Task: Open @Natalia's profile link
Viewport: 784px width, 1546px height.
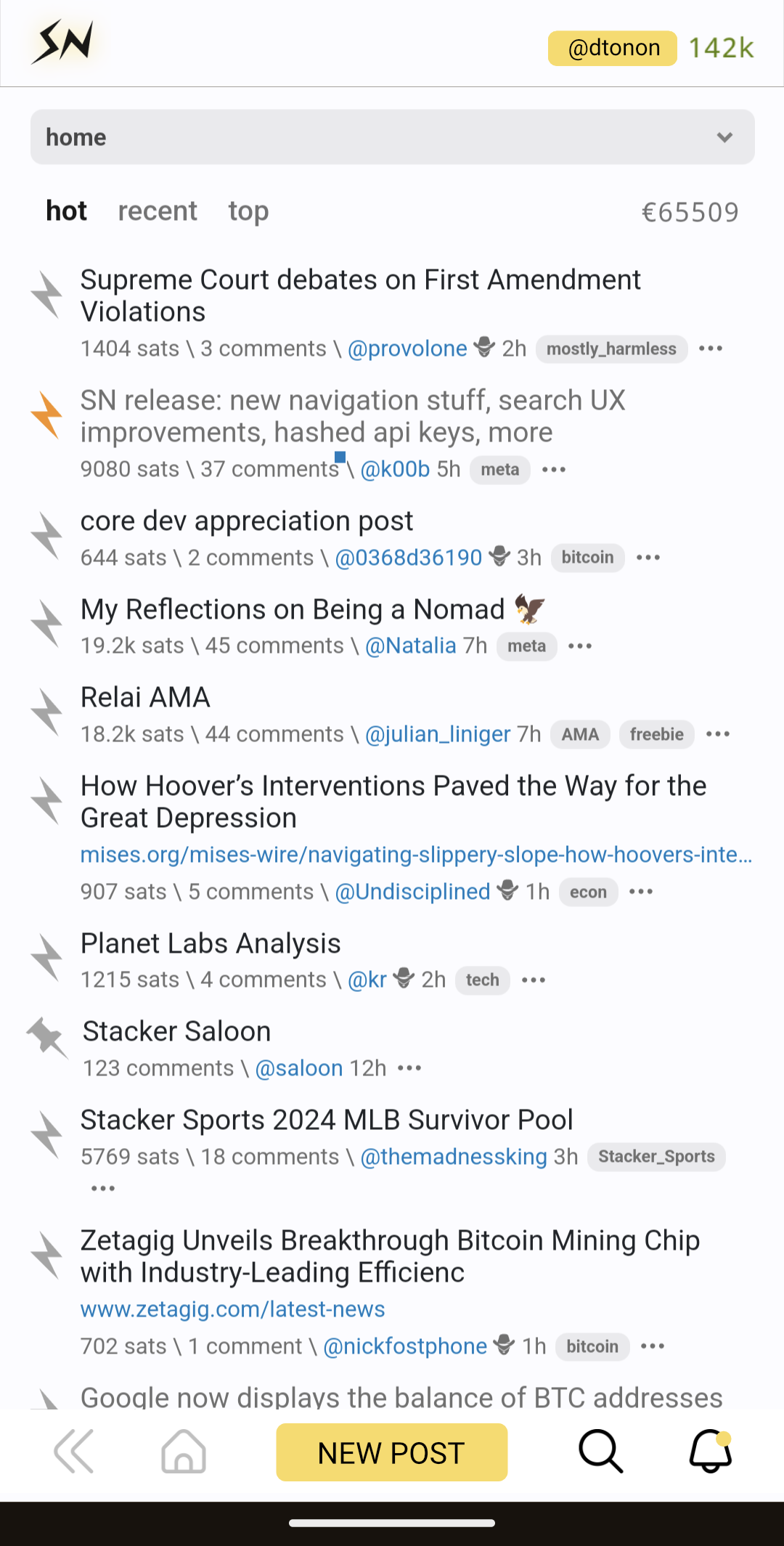Action: [x=410, y=646]
